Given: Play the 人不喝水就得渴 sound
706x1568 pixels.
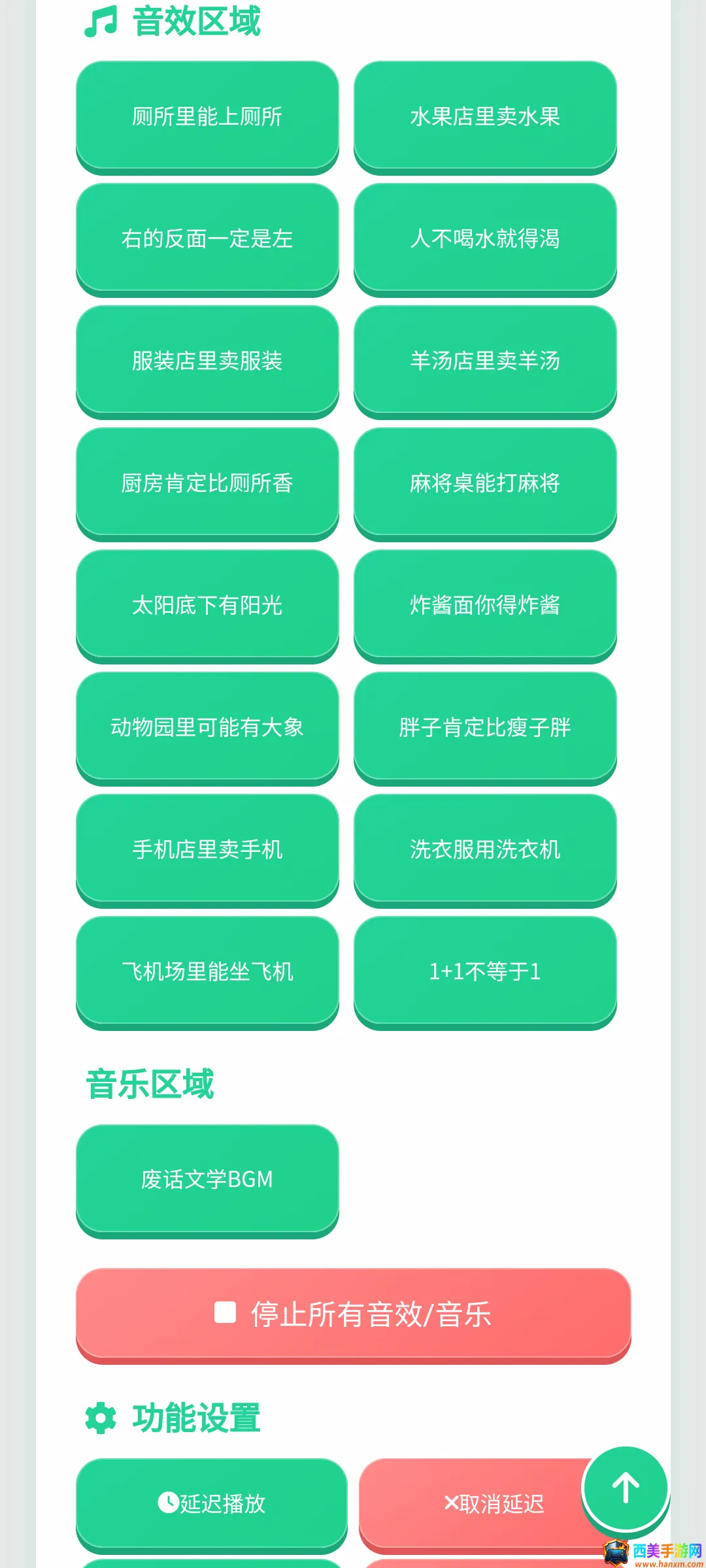Looking at the screenshot, I should pos(485,238).
